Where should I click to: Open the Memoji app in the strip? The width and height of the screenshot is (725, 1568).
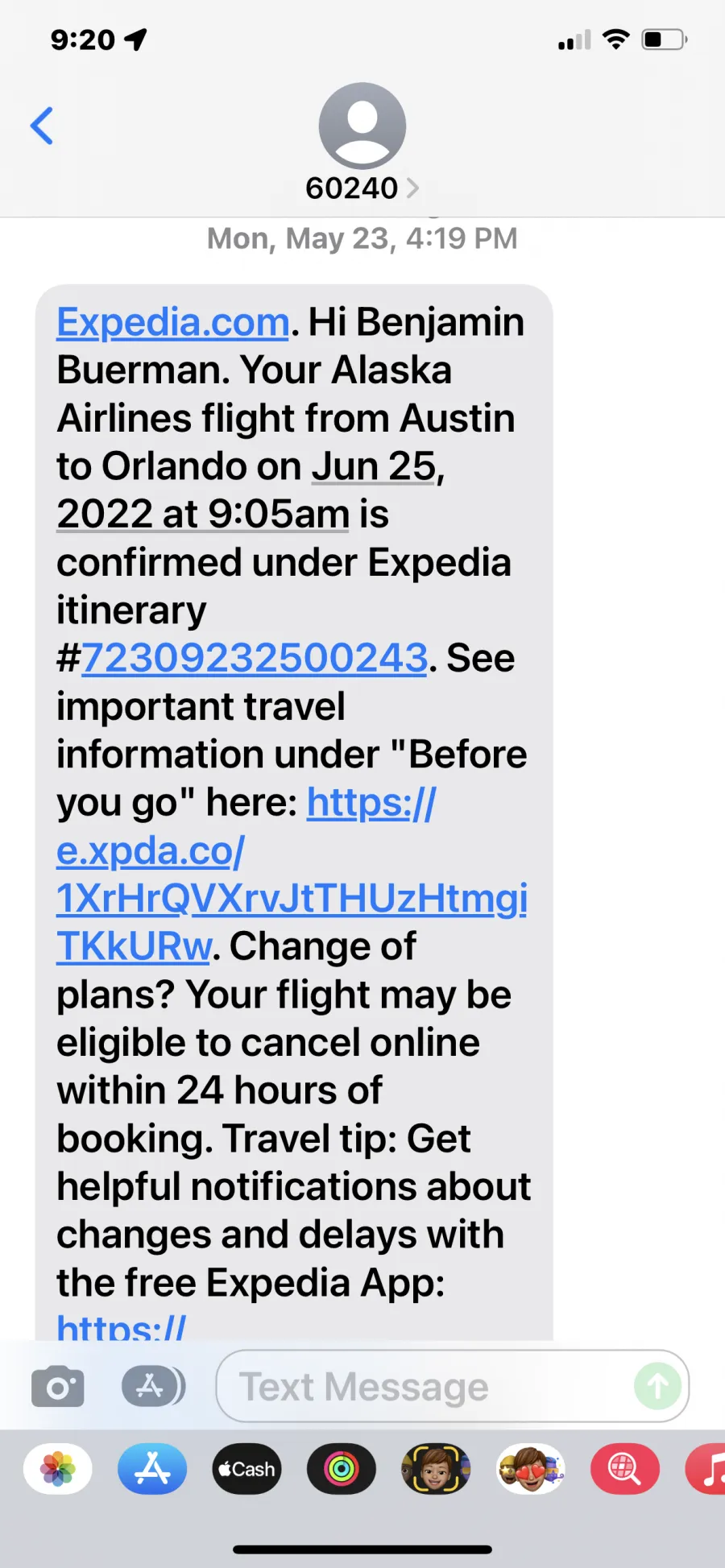coord(436,1469)
